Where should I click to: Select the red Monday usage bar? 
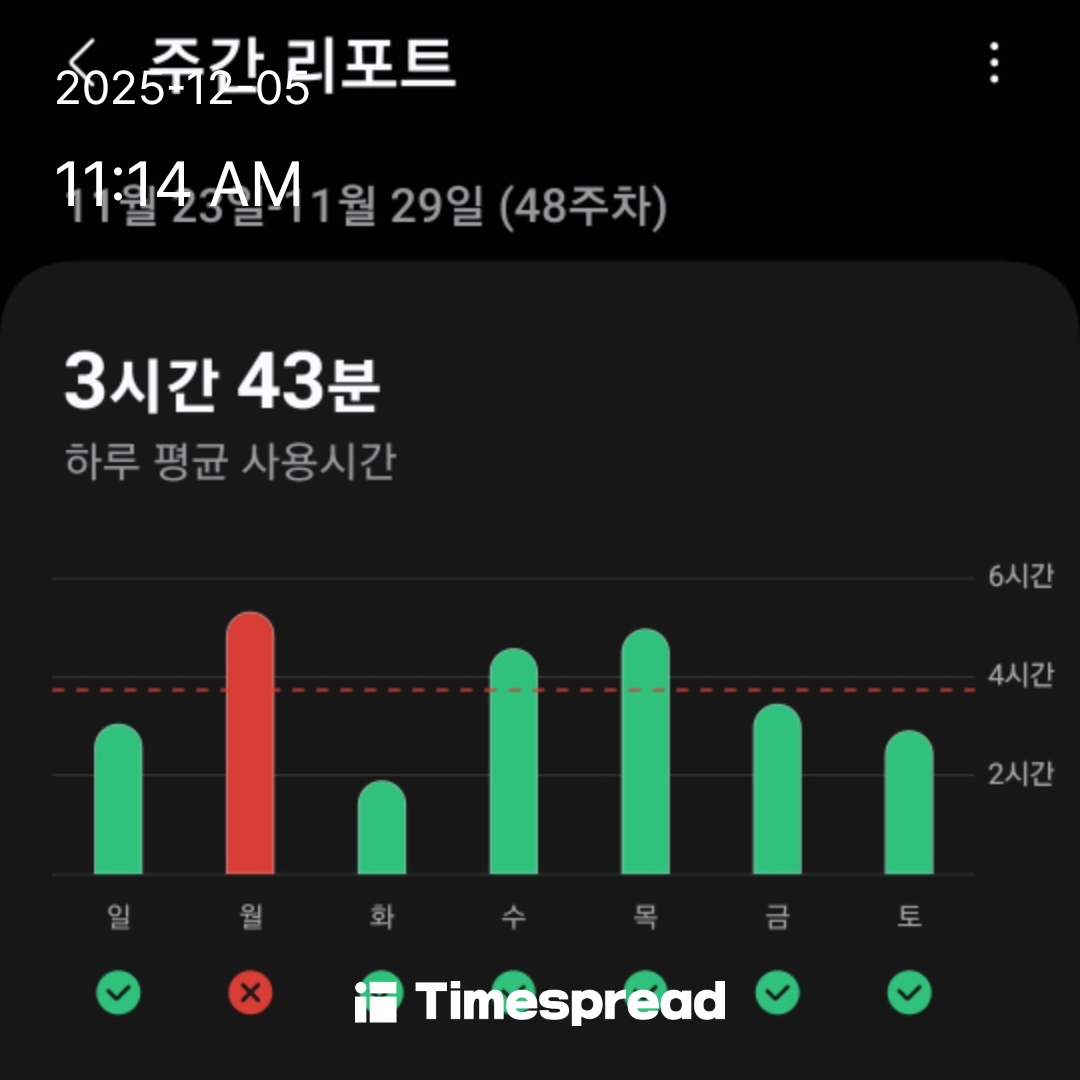click(x=250, y=745)
